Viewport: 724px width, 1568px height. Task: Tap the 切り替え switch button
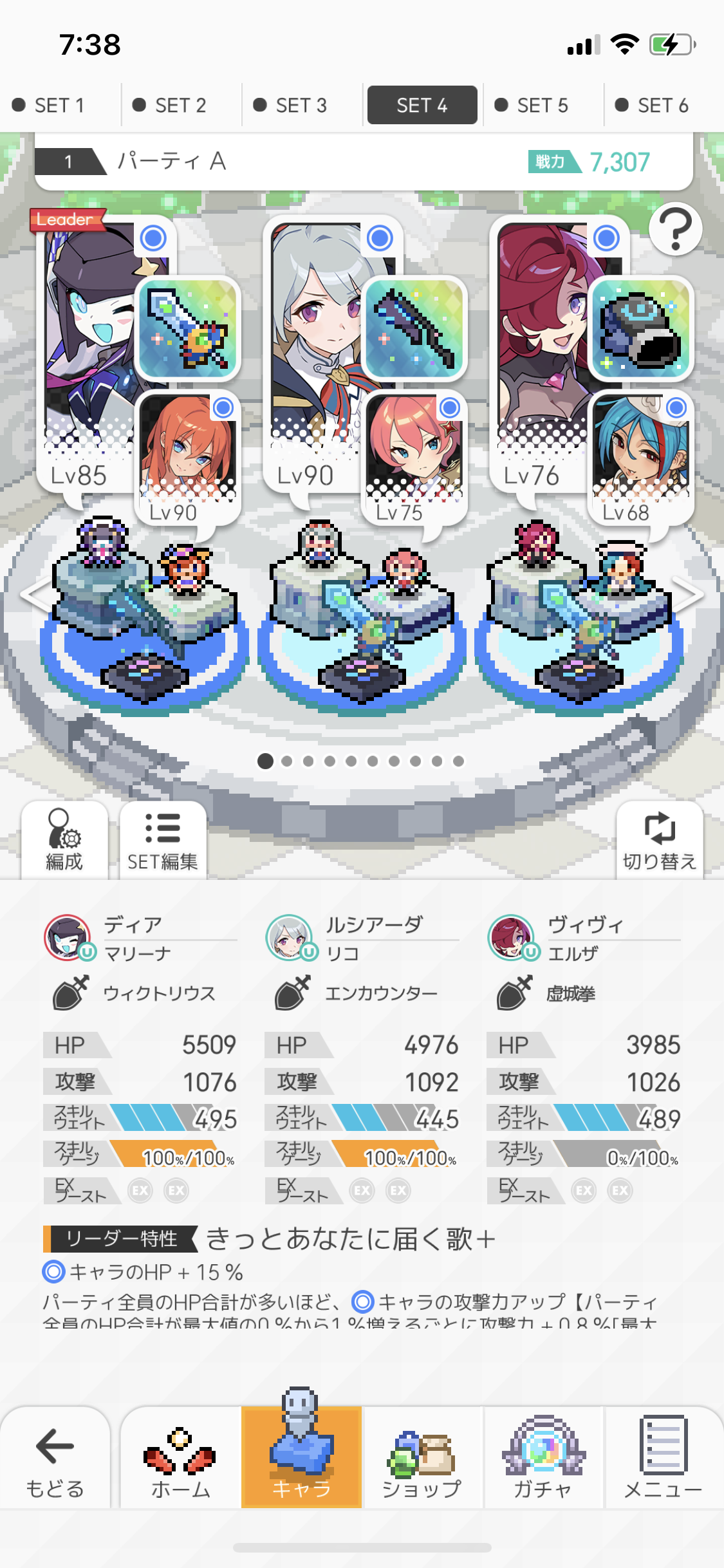coord(660,840)
